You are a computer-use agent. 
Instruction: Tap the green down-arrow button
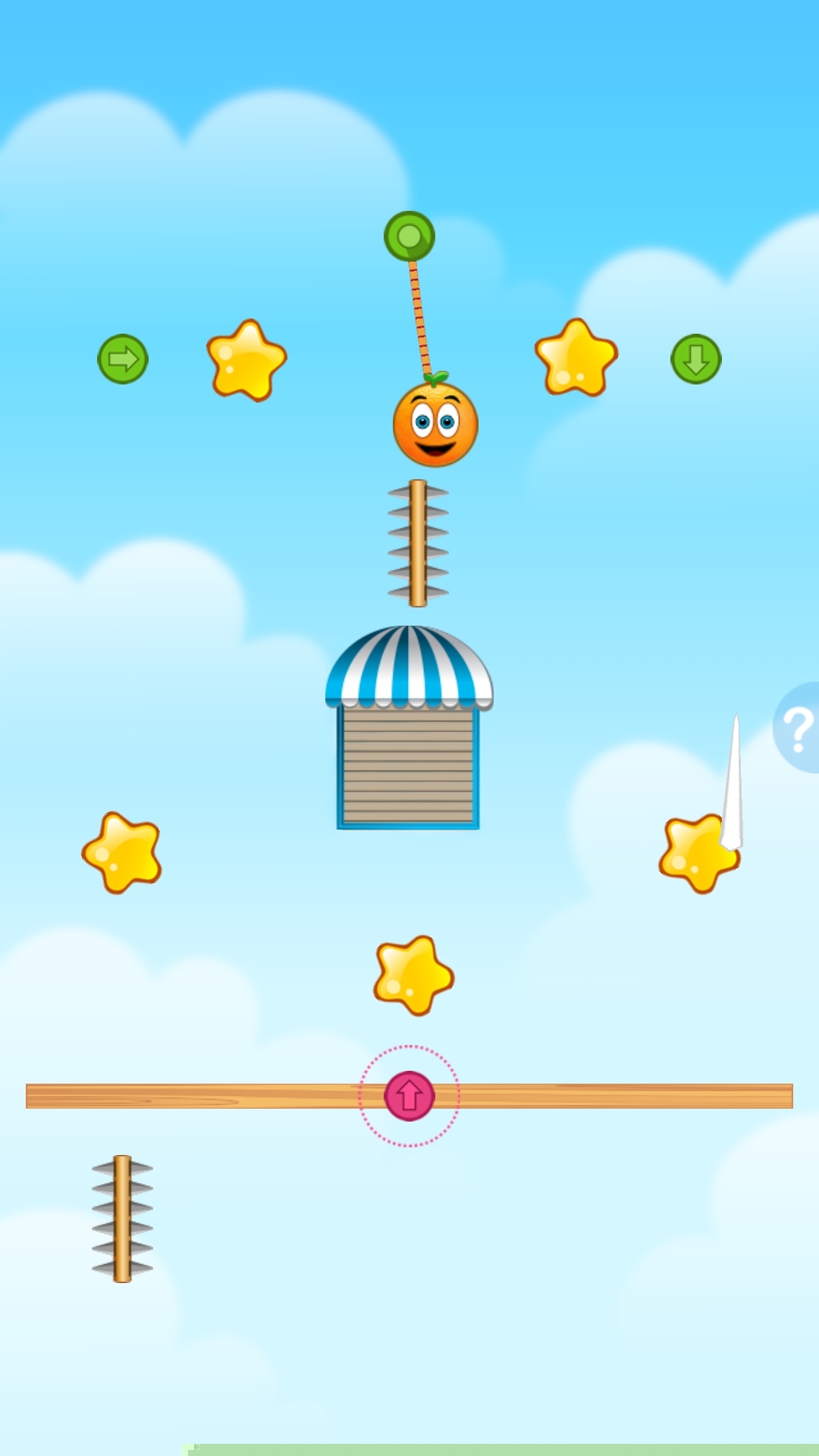(695, 359)
